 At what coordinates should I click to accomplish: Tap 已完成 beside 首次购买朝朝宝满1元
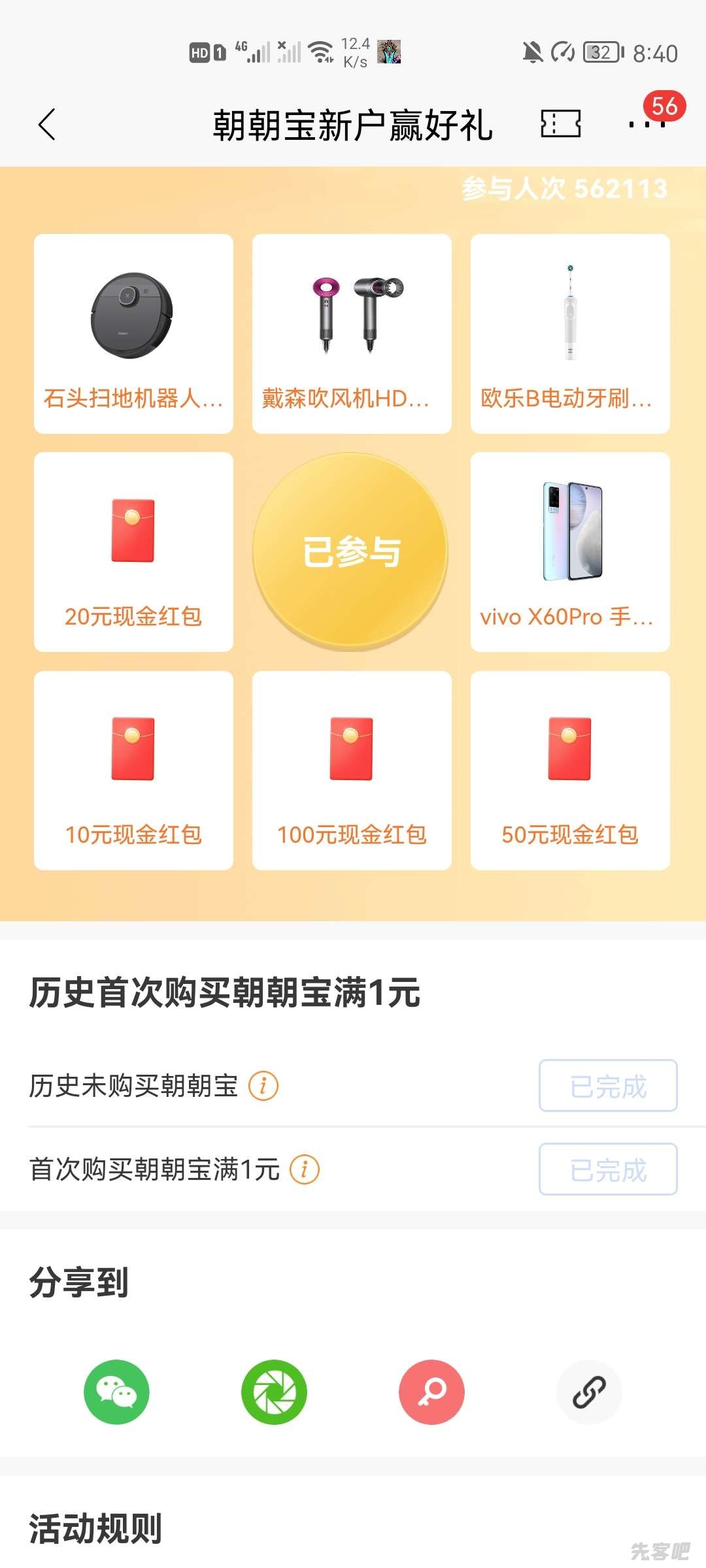pyautogui.click(x=608, y=1169)
